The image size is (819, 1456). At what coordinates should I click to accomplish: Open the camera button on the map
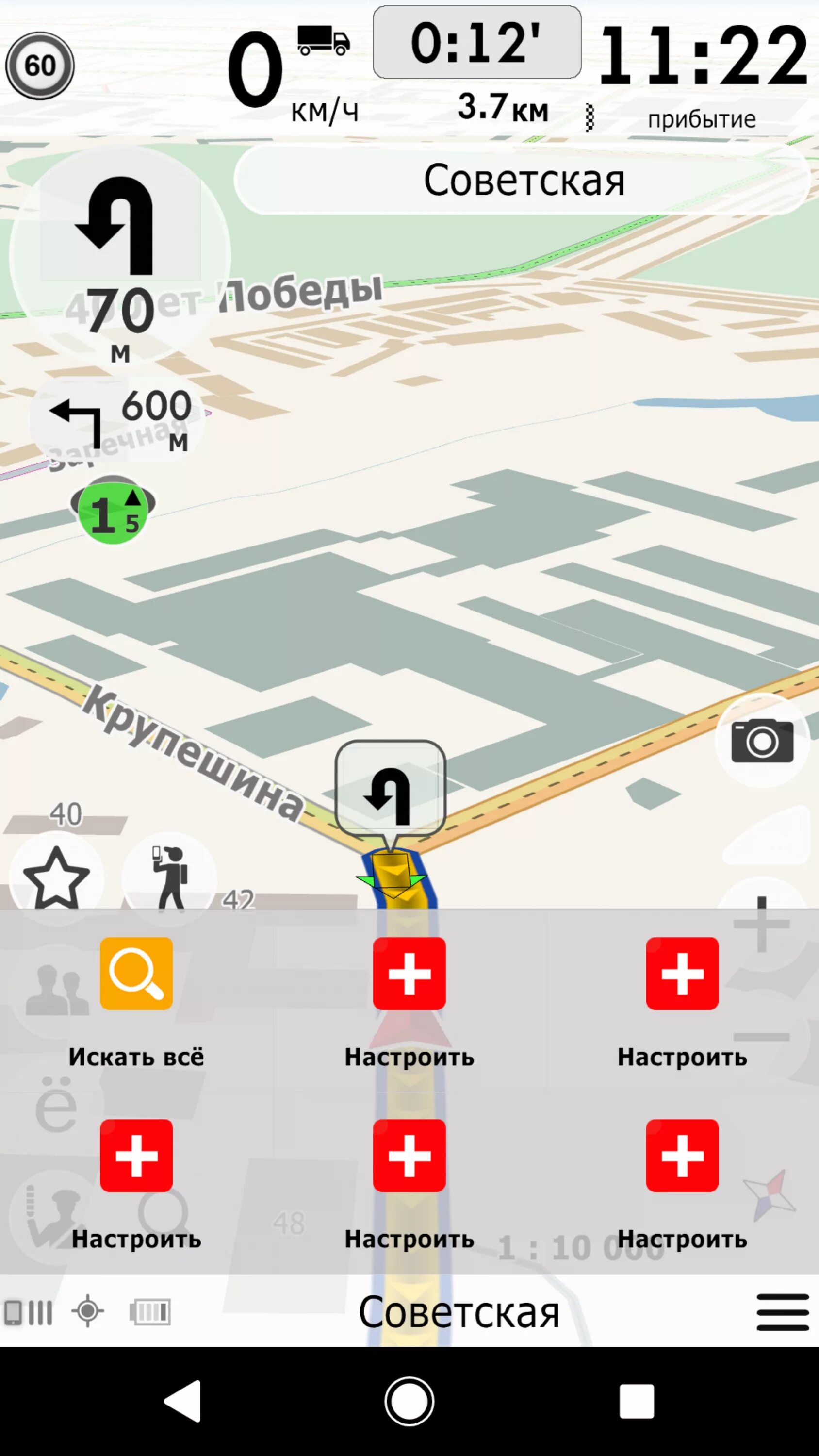click(x=763, y=741)
